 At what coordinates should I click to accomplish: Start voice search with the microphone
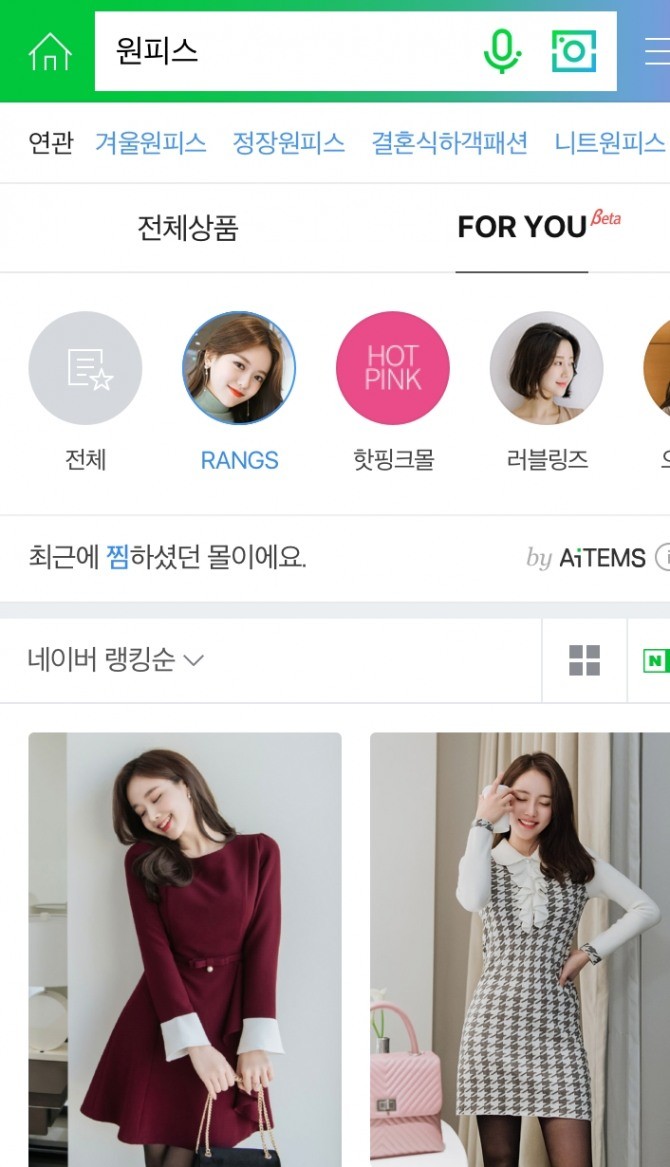[502, 51]
